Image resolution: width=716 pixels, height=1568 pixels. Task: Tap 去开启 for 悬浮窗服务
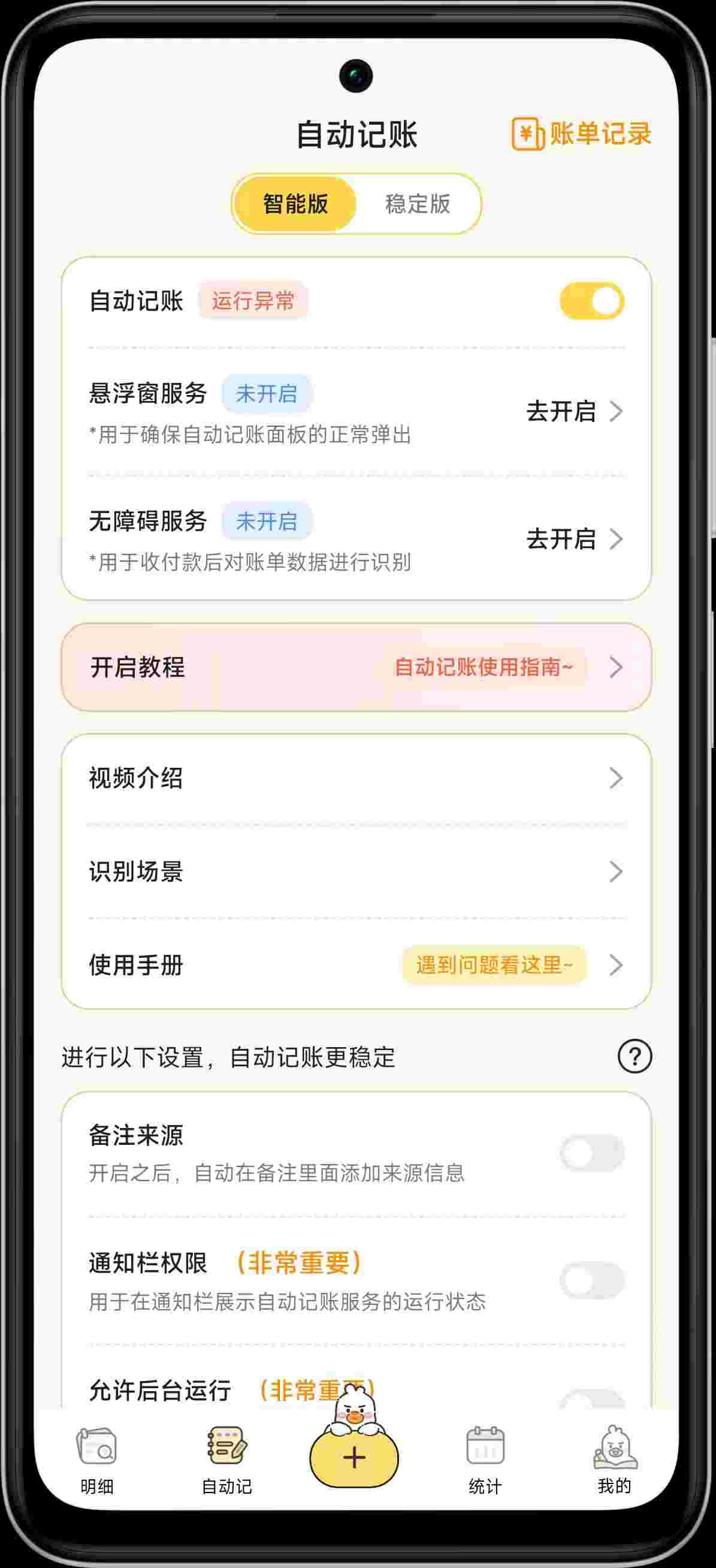[x=573, y=411]
